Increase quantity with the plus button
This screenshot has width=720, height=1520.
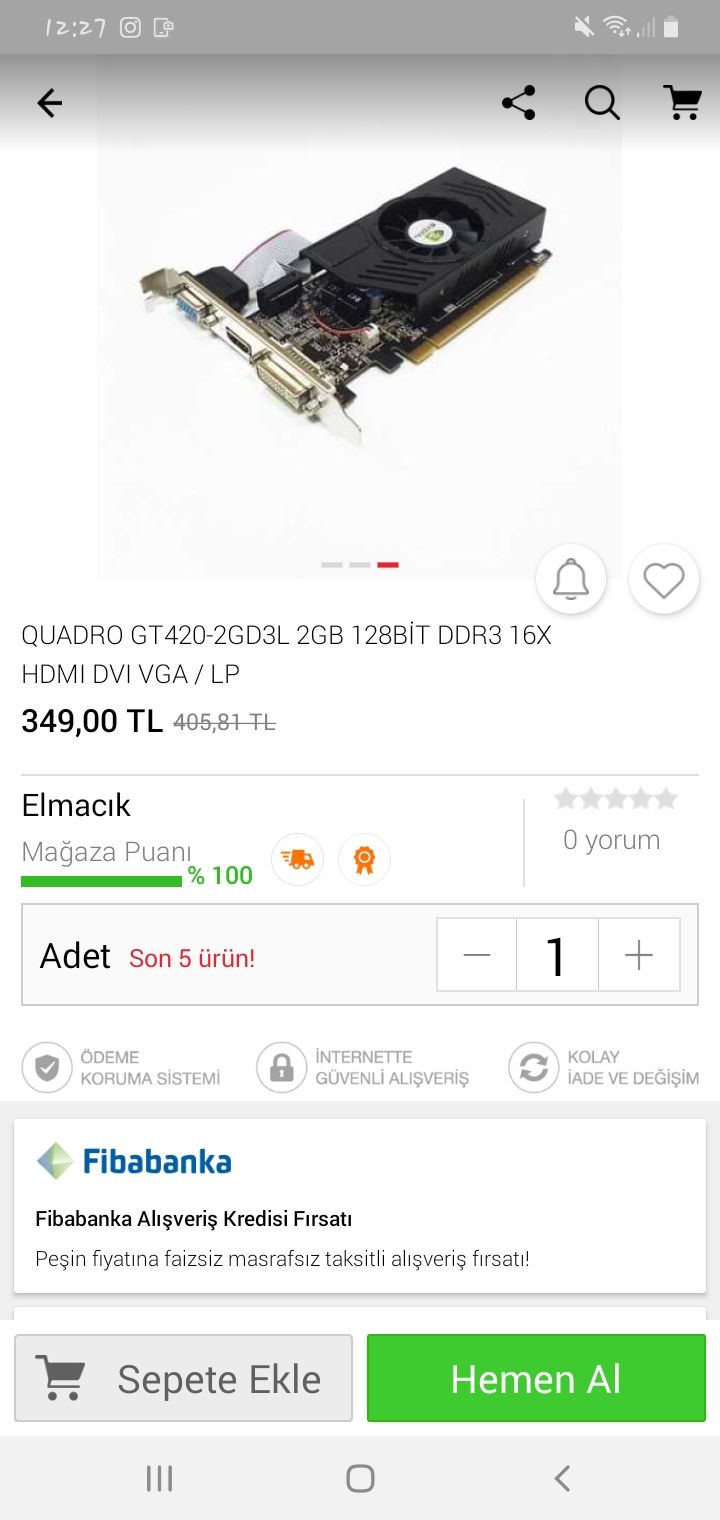(x=638, y=955)
